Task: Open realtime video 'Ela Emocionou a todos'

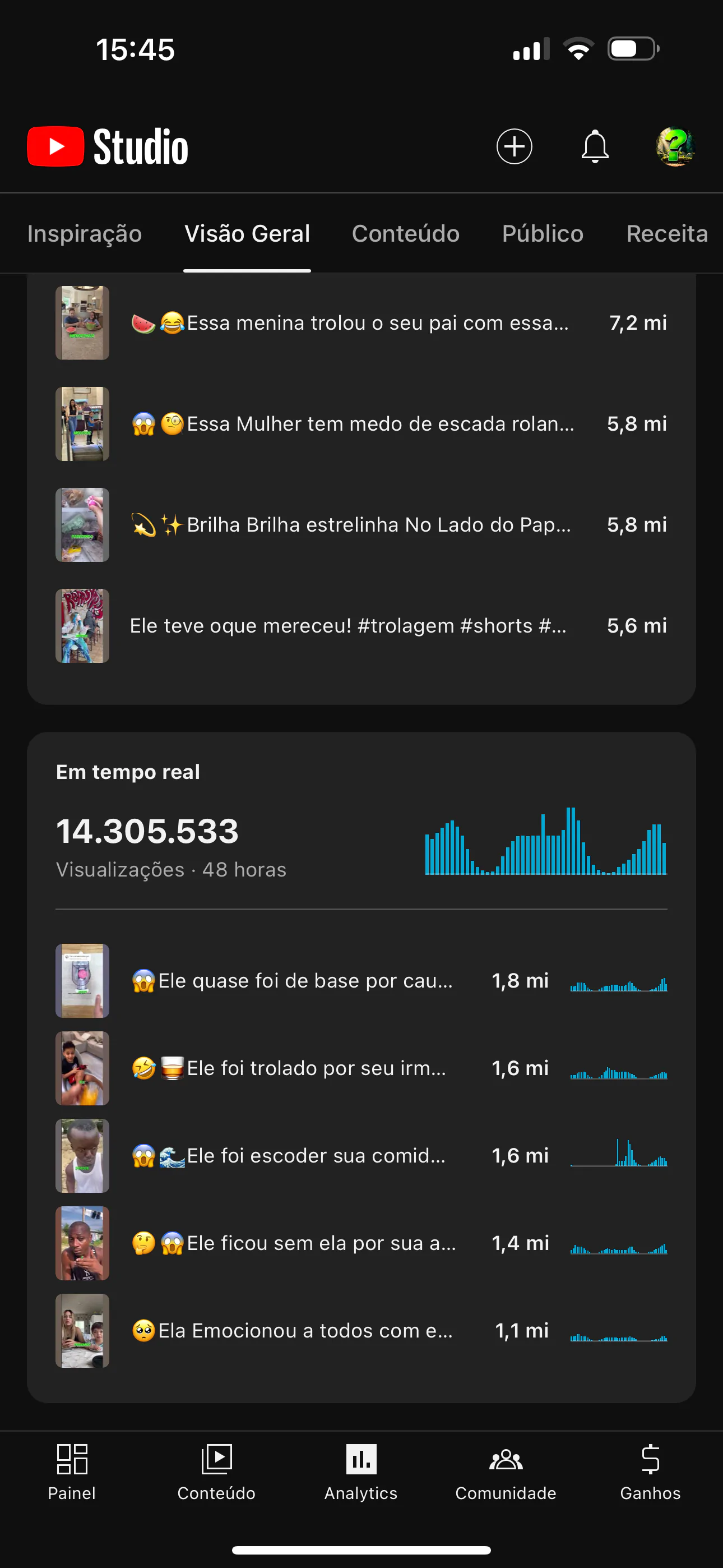Action: pos(304,1331)
